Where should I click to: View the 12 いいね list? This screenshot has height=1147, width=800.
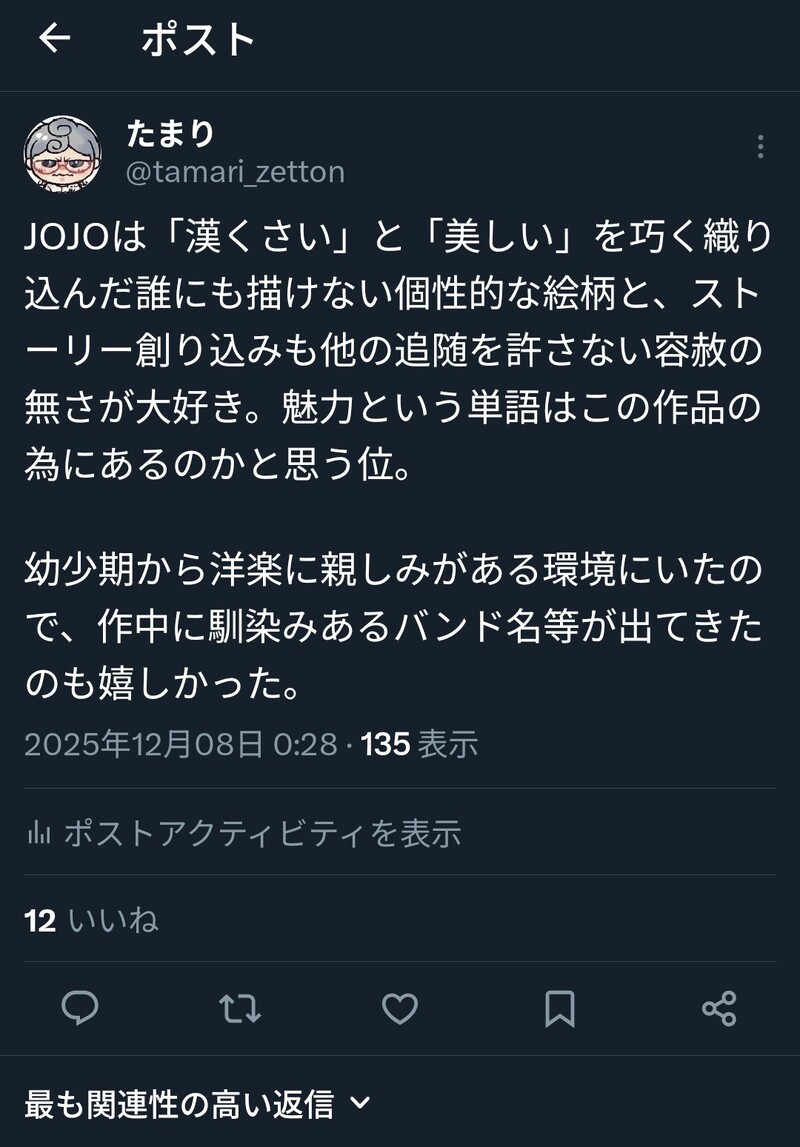pyautogui.click(x=91, y=920)
